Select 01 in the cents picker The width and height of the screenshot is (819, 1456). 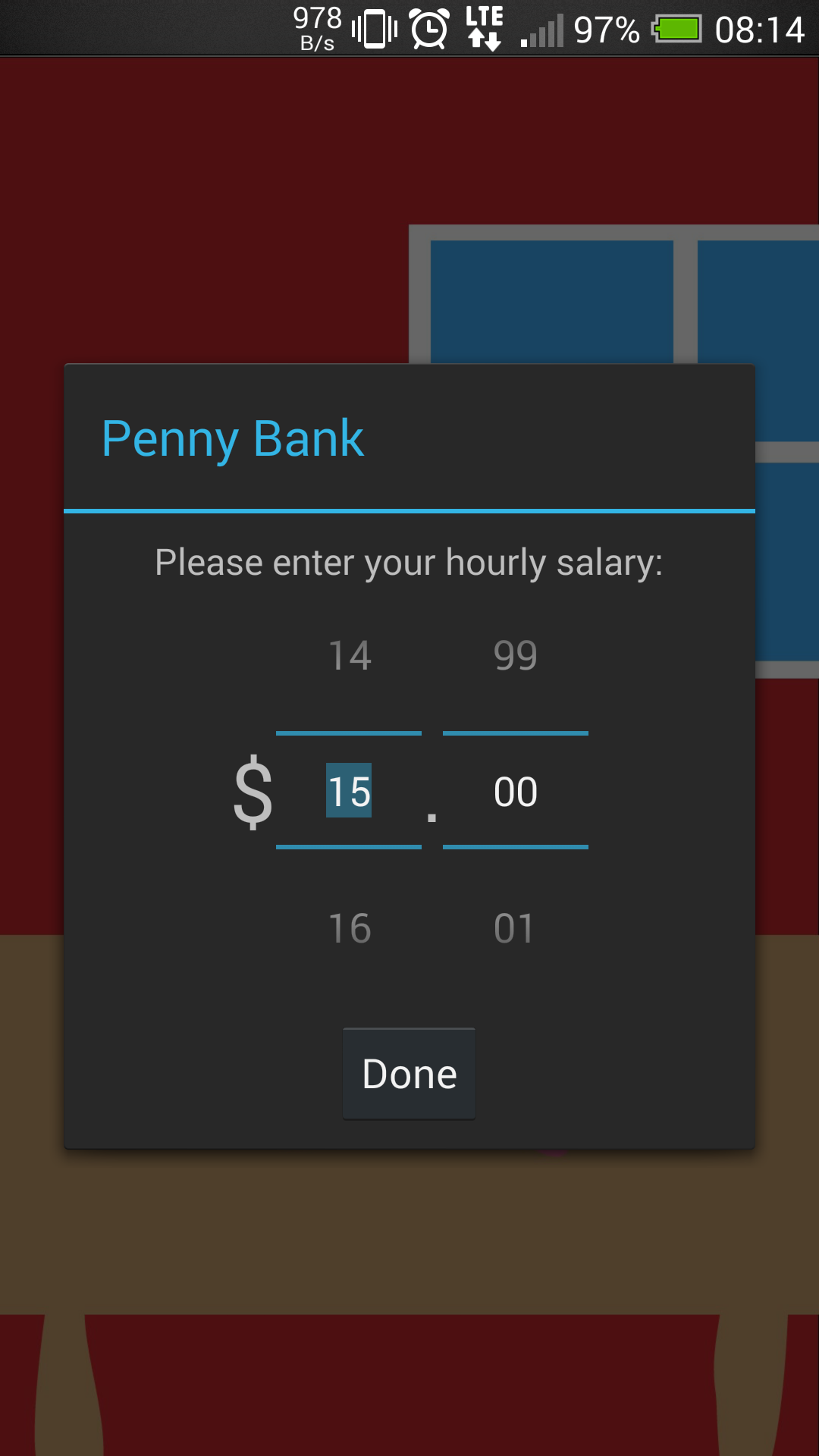tap(515, 927)
